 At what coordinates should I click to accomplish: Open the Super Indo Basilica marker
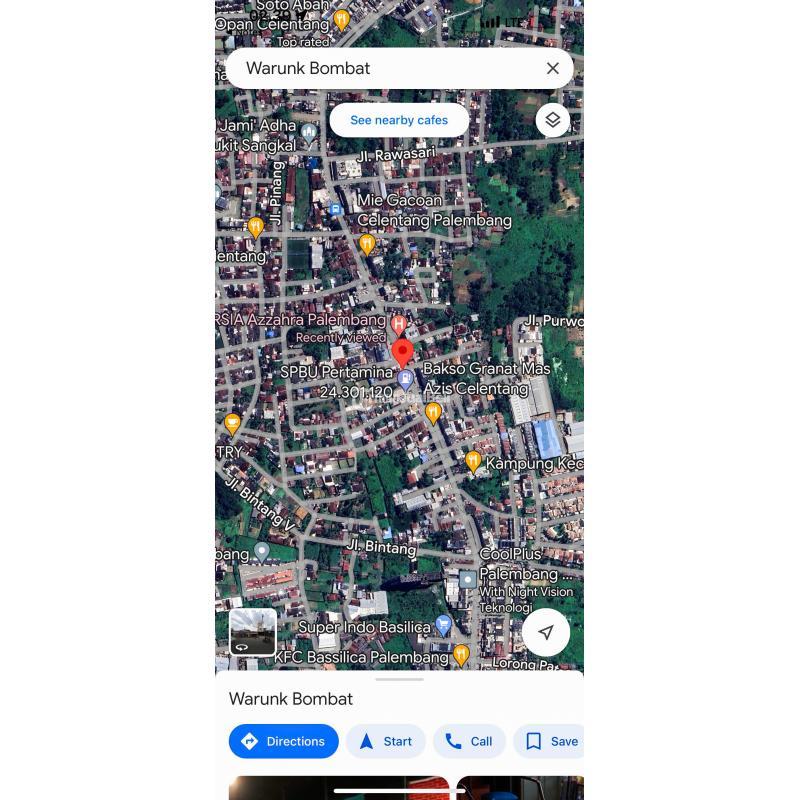(x=443, y=625)
